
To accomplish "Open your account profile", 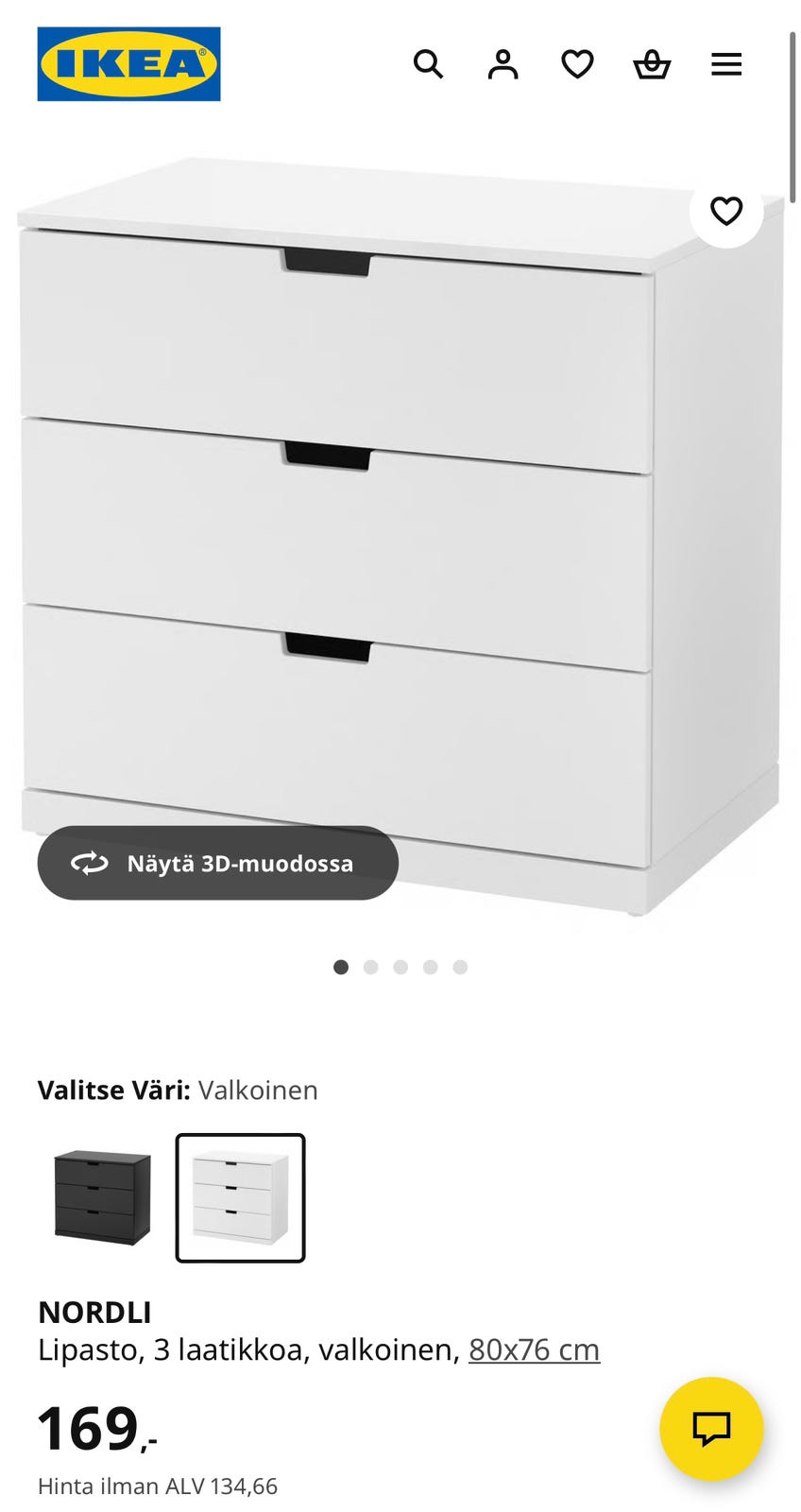I will (x=503, y=64).
